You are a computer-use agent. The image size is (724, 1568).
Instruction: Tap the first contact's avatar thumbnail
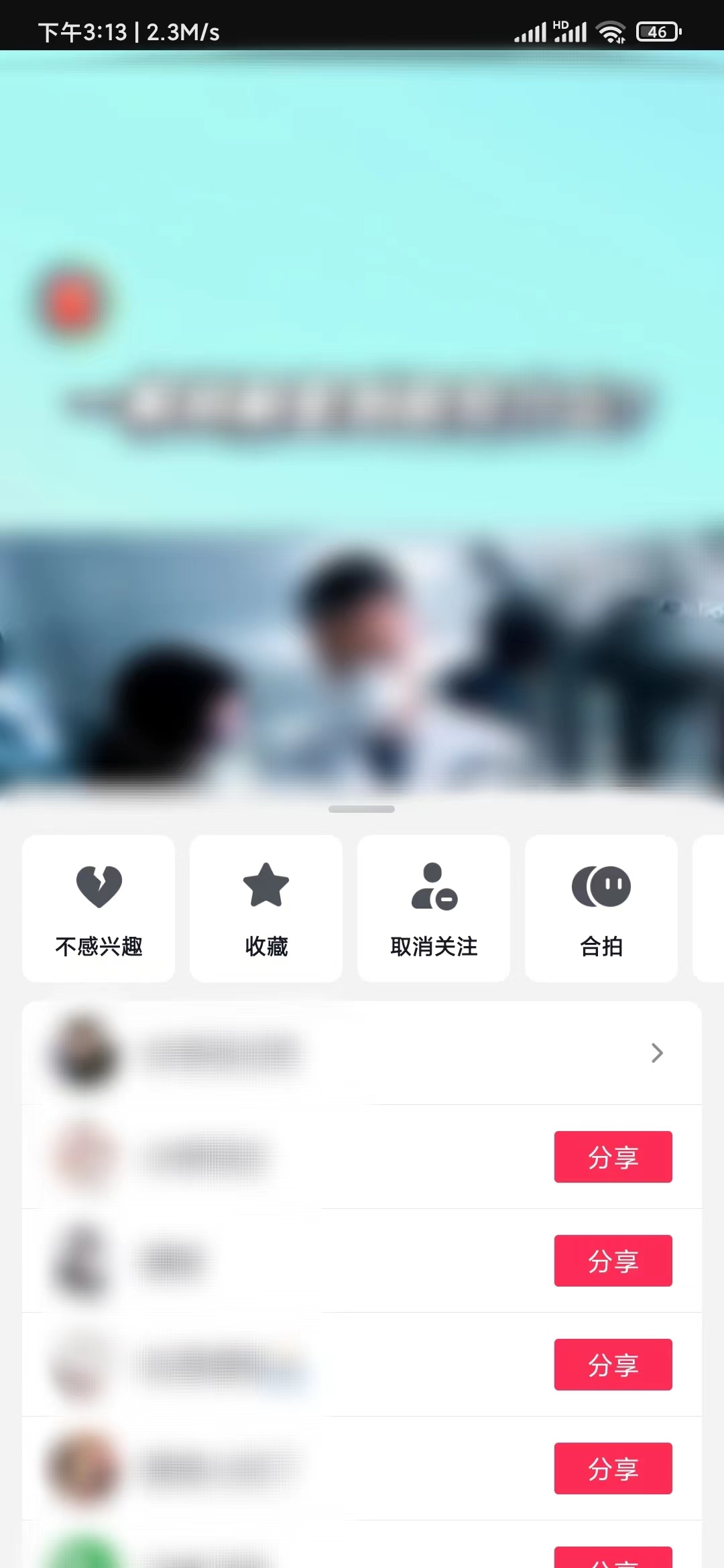tap(82, 1053)
